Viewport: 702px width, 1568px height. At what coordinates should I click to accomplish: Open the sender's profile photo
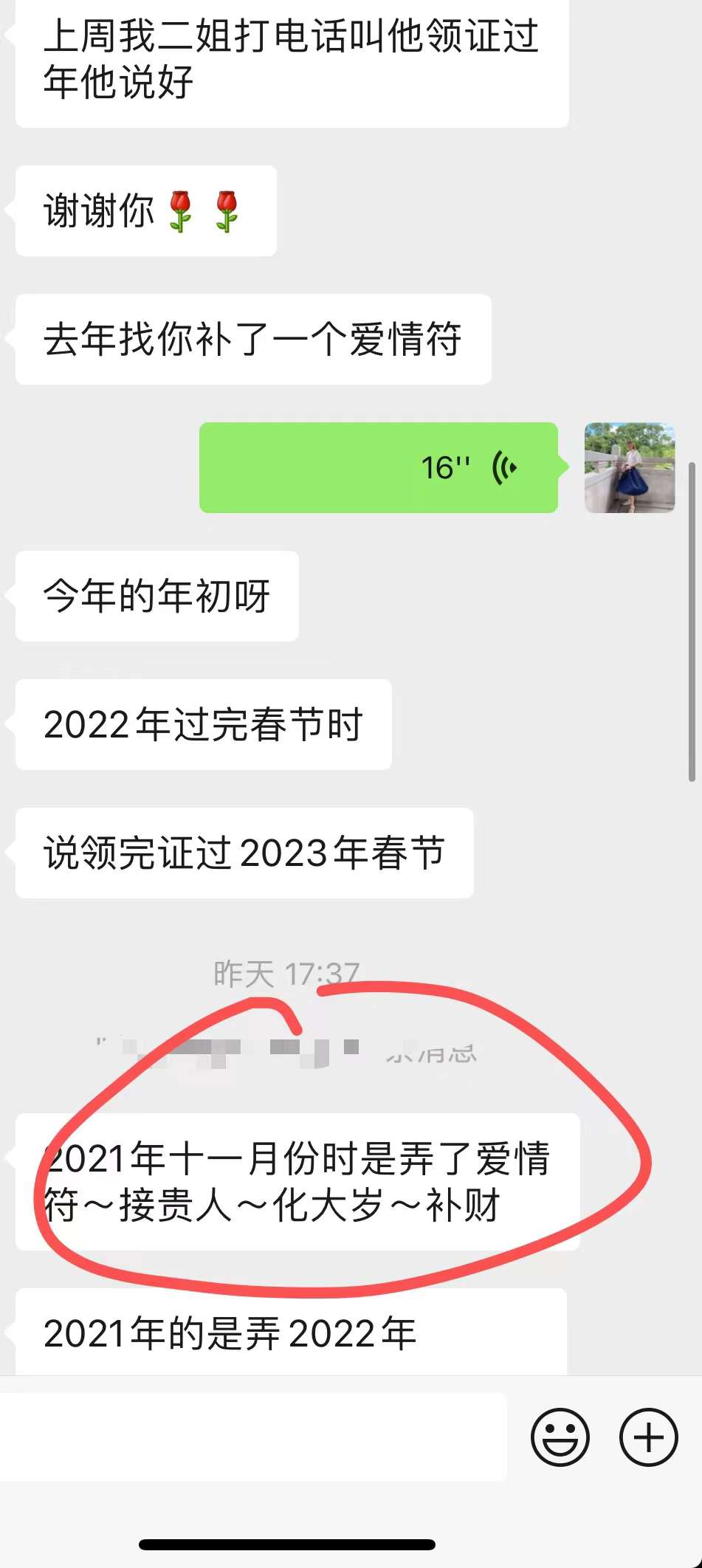[x=629, y=467]
